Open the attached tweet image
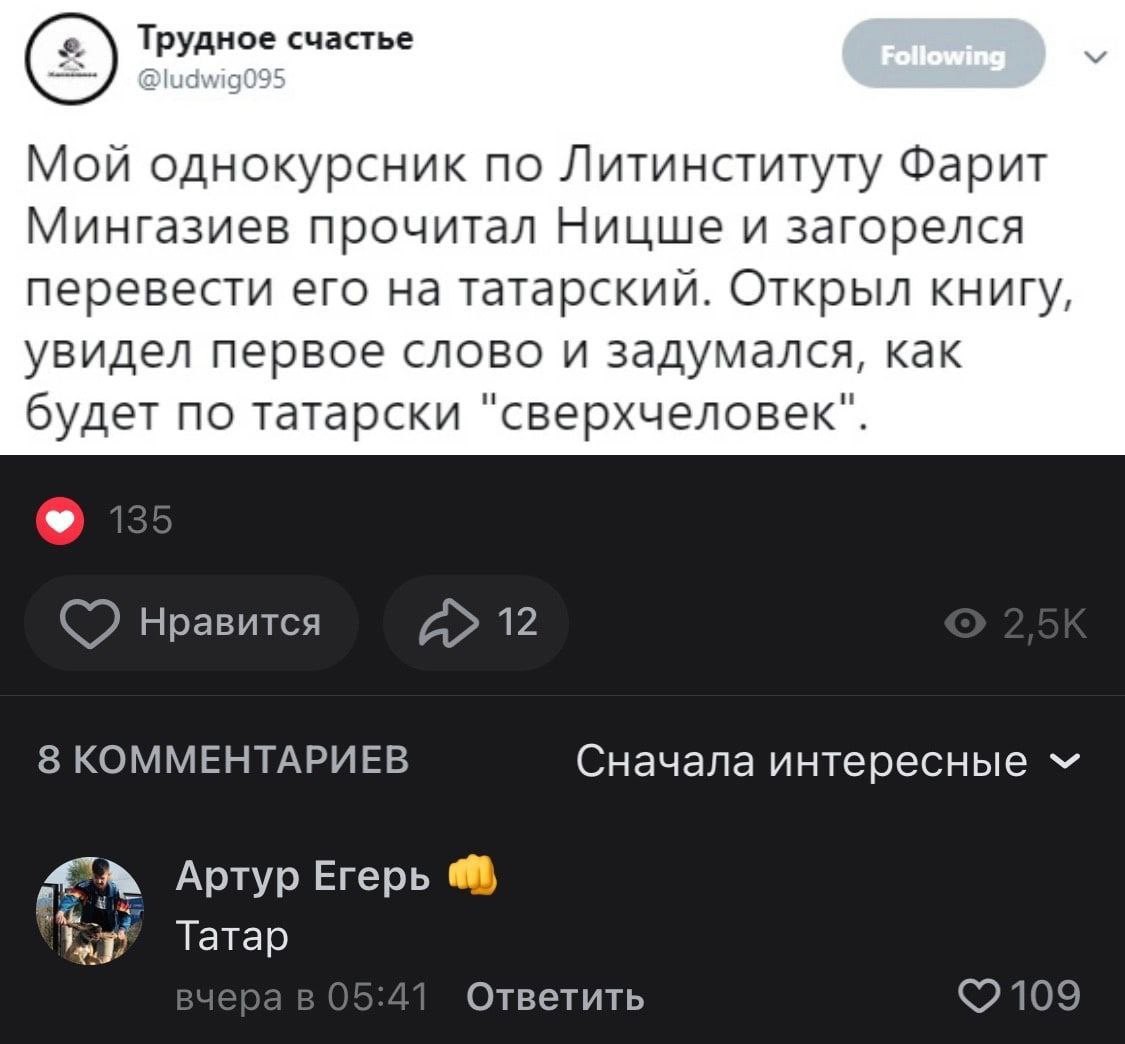Viewport: 1125px width, 1044px height. click(562, 227)
